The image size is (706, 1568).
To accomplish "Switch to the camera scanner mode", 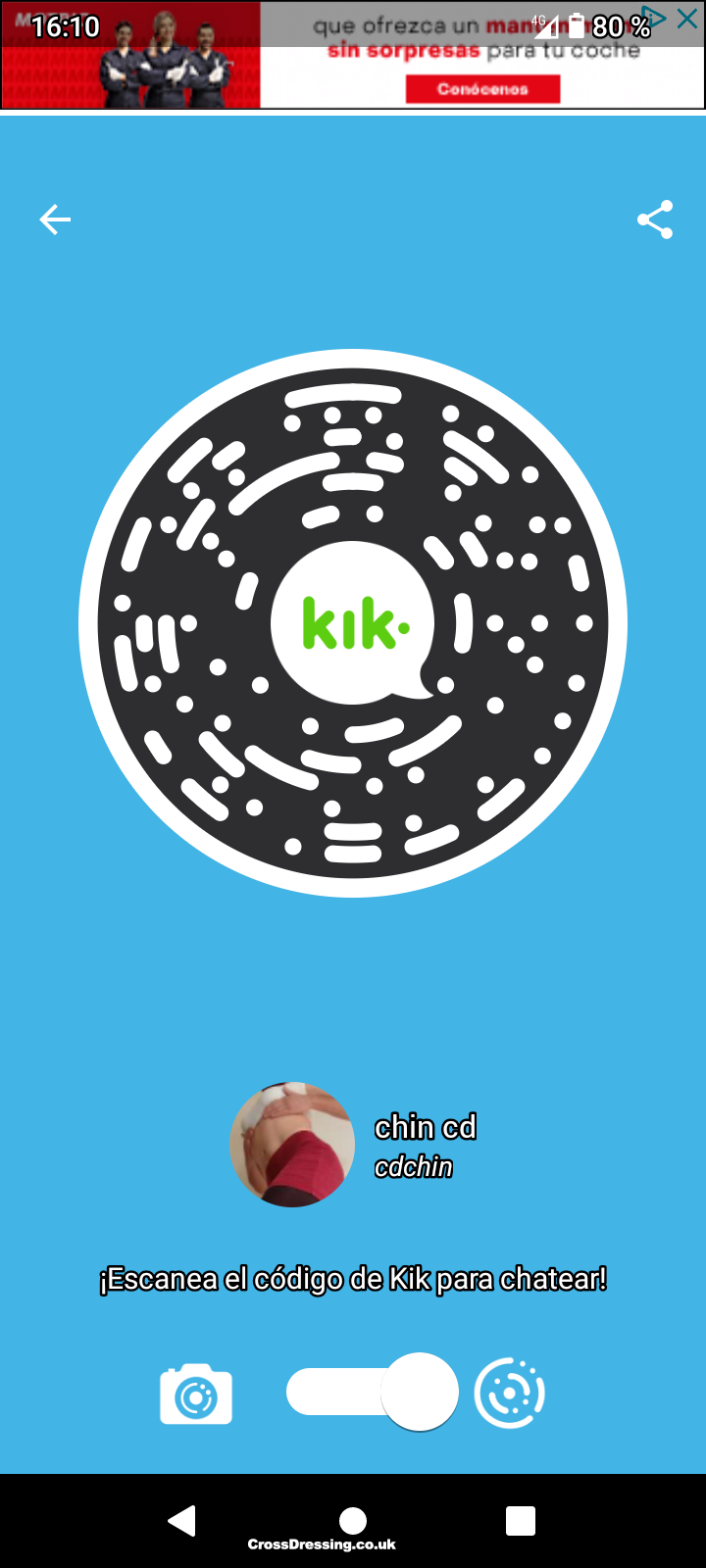I will click(196, 1394).
